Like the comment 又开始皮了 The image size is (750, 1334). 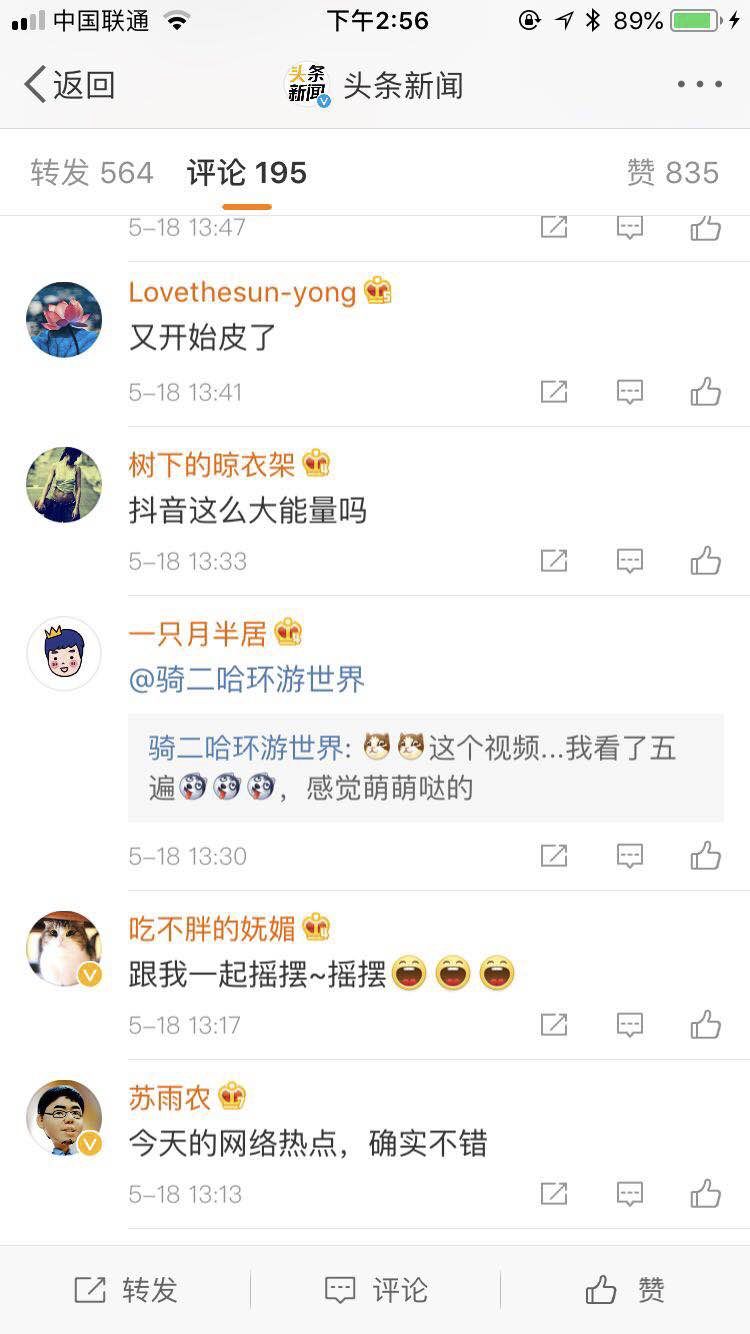[705, 391]
